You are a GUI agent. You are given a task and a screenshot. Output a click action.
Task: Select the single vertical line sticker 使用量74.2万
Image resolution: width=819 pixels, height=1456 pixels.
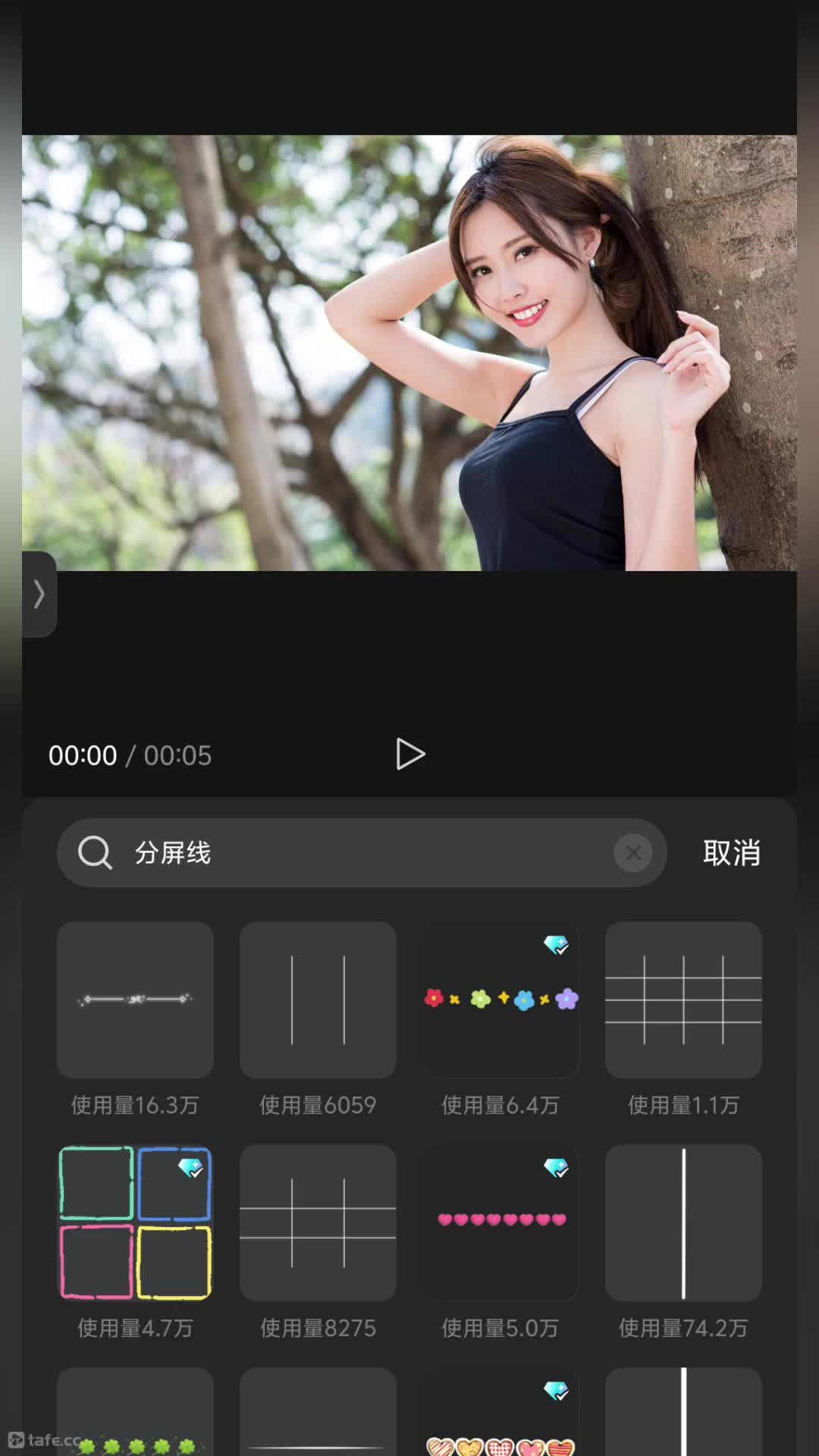683,1222
